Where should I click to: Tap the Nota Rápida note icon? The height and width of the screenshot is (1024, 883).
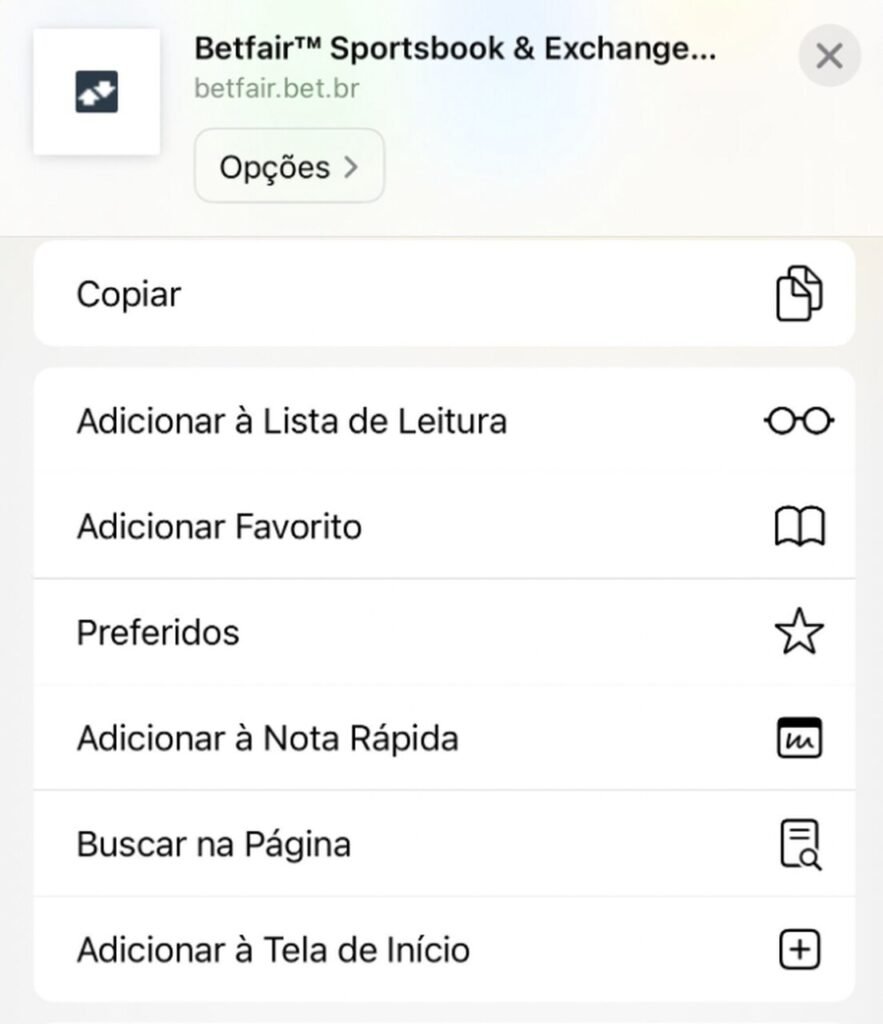click(x=798, y=738)
